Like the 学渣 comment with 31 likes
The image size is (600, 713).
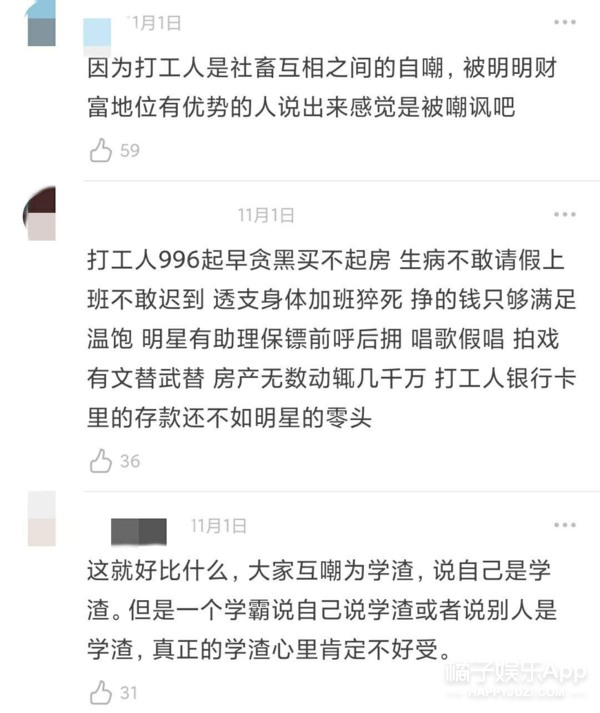point(100,692)
